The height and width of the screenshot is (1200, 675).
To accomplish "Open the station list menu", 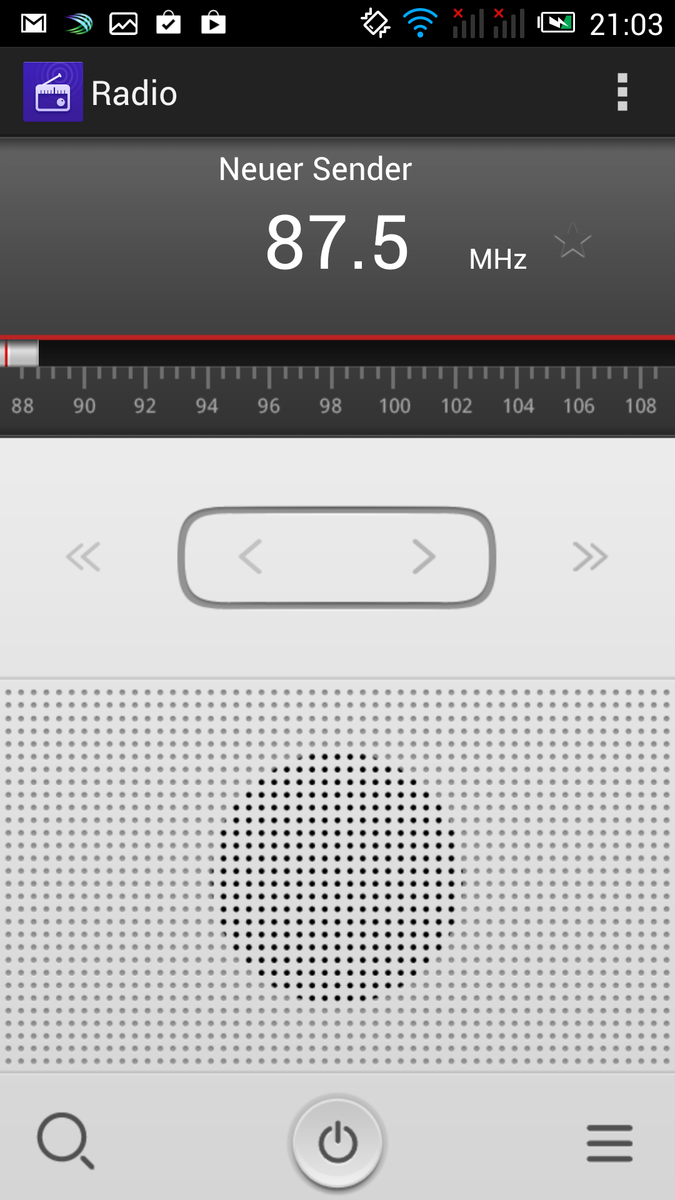I will [609, 1142].
